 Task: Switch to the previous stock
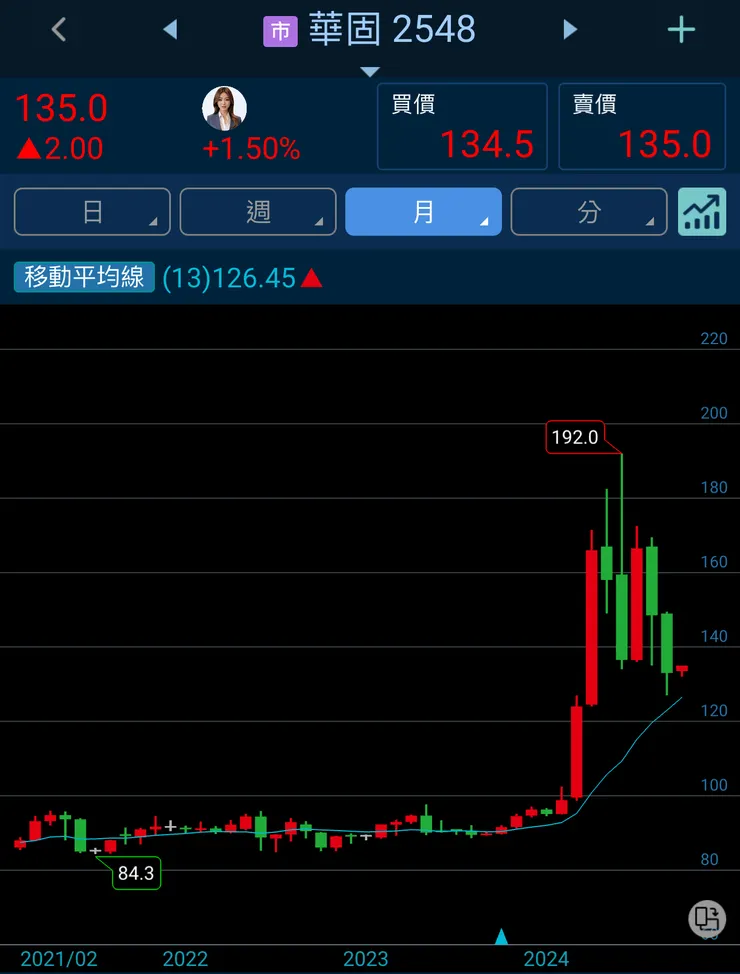pos(170,30)
